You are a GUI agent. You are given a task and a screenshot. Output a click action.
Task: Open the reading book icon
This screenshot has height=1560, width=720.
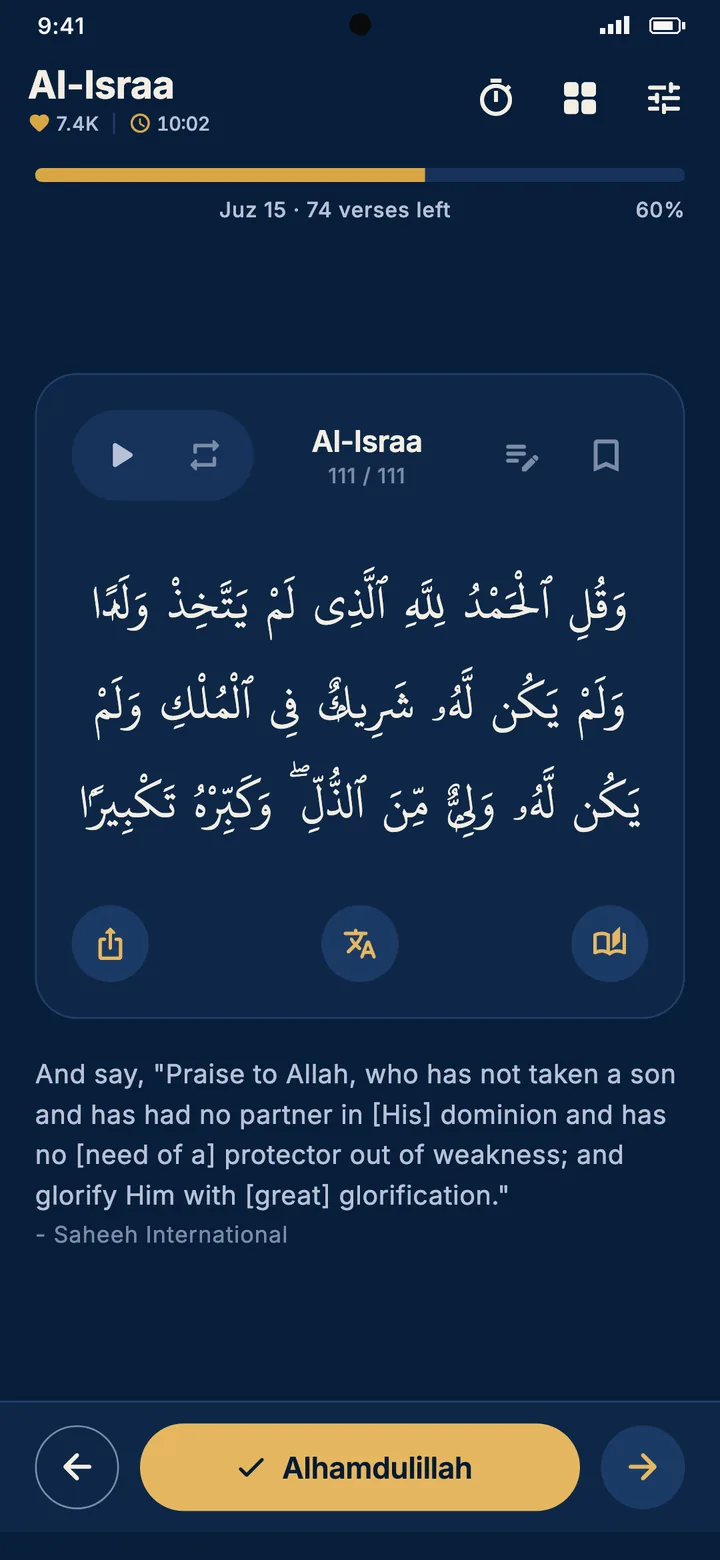[610, 943]
